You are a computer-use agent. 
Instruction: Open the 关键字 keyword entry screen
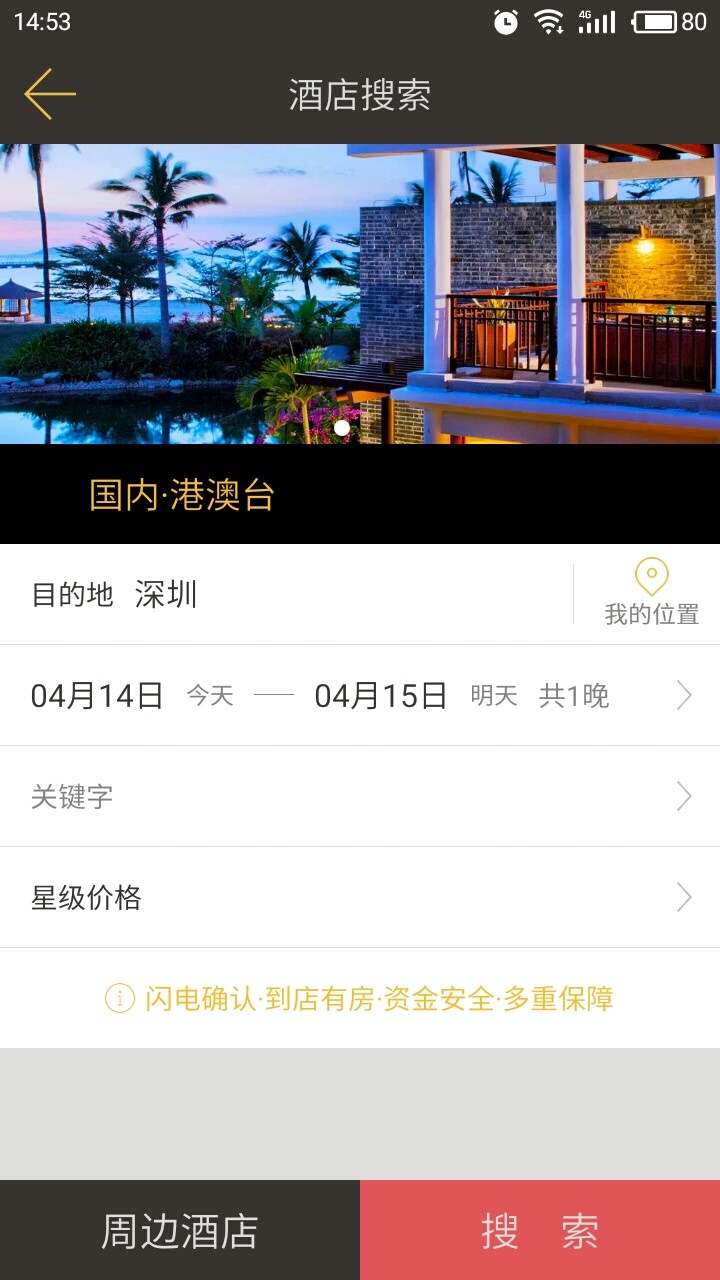click(360, 796)
